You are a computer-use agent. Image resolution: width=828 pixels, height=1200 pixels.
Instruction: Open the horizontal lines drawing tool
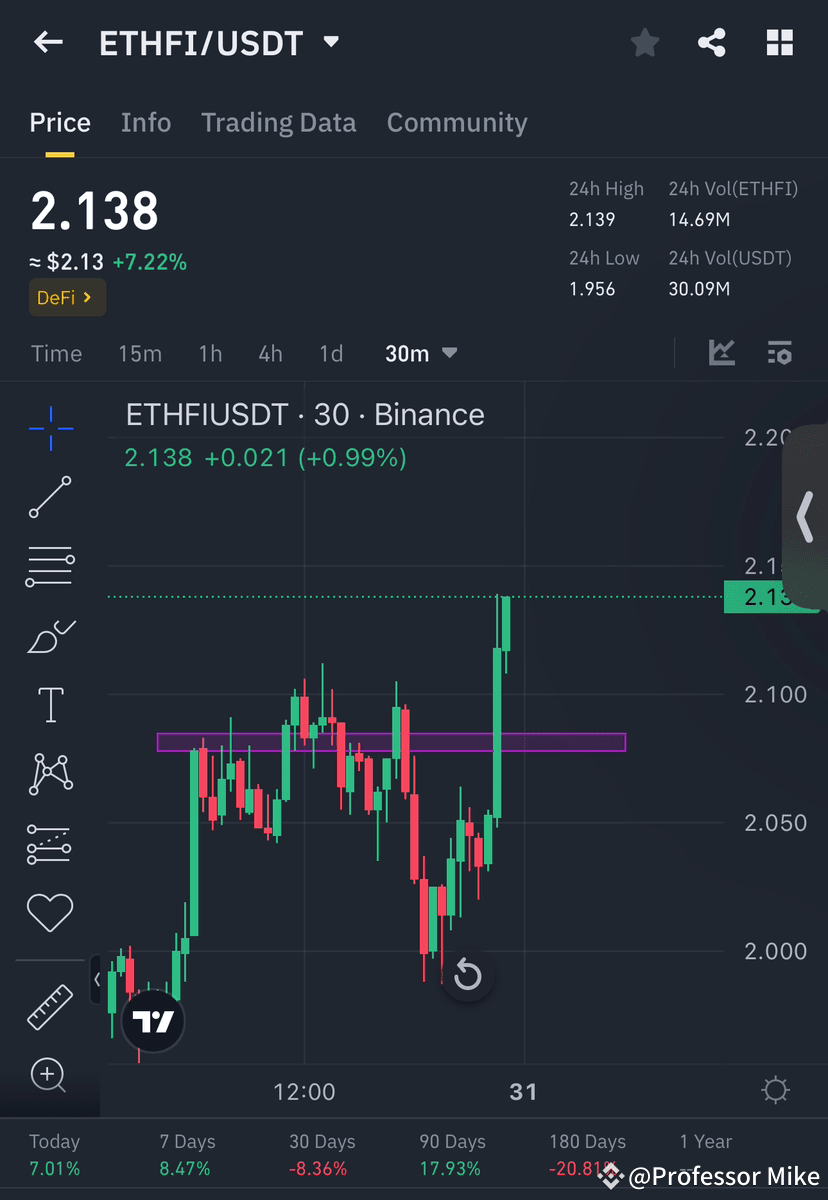[x=50, y=566]
